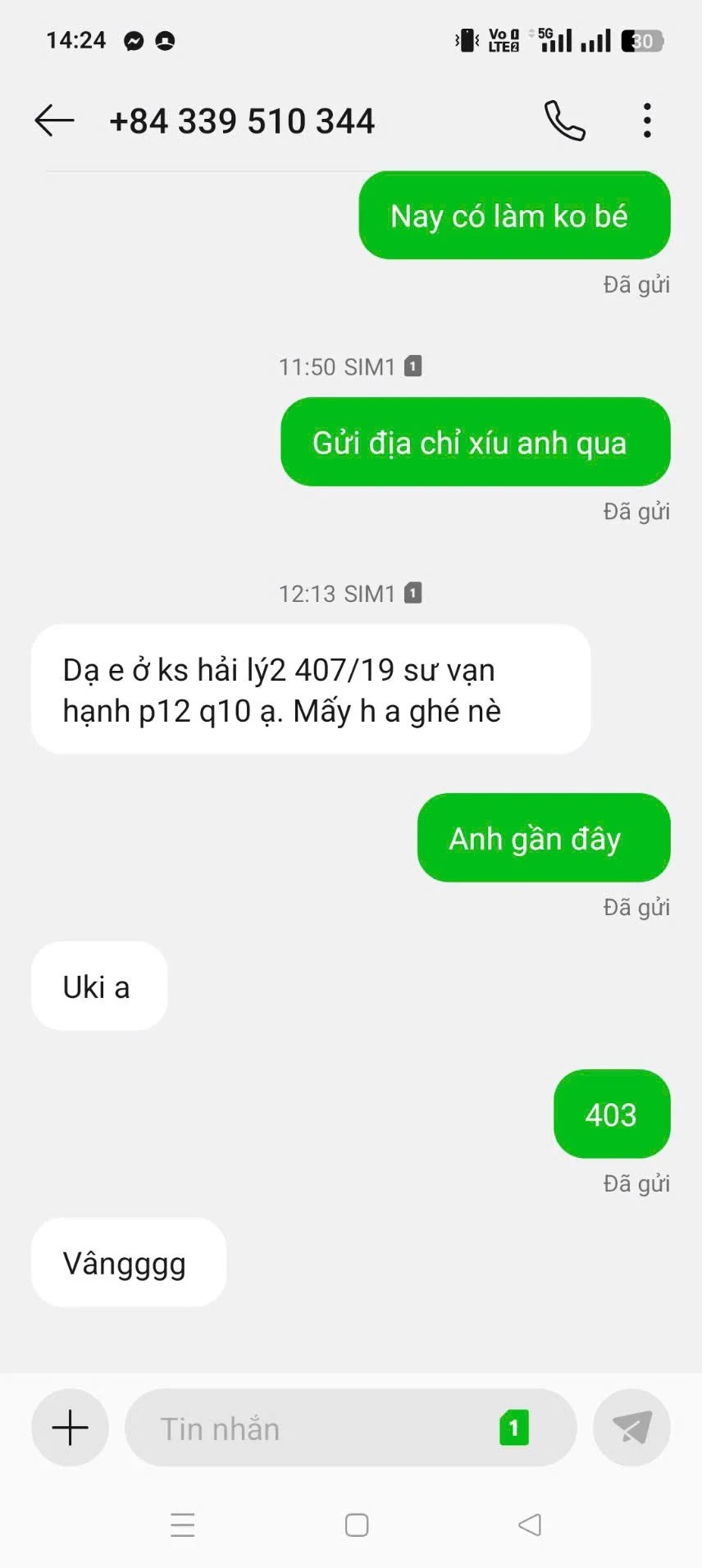Call +84 339 510 344
702x1568 pixels.
click(565, 121)
